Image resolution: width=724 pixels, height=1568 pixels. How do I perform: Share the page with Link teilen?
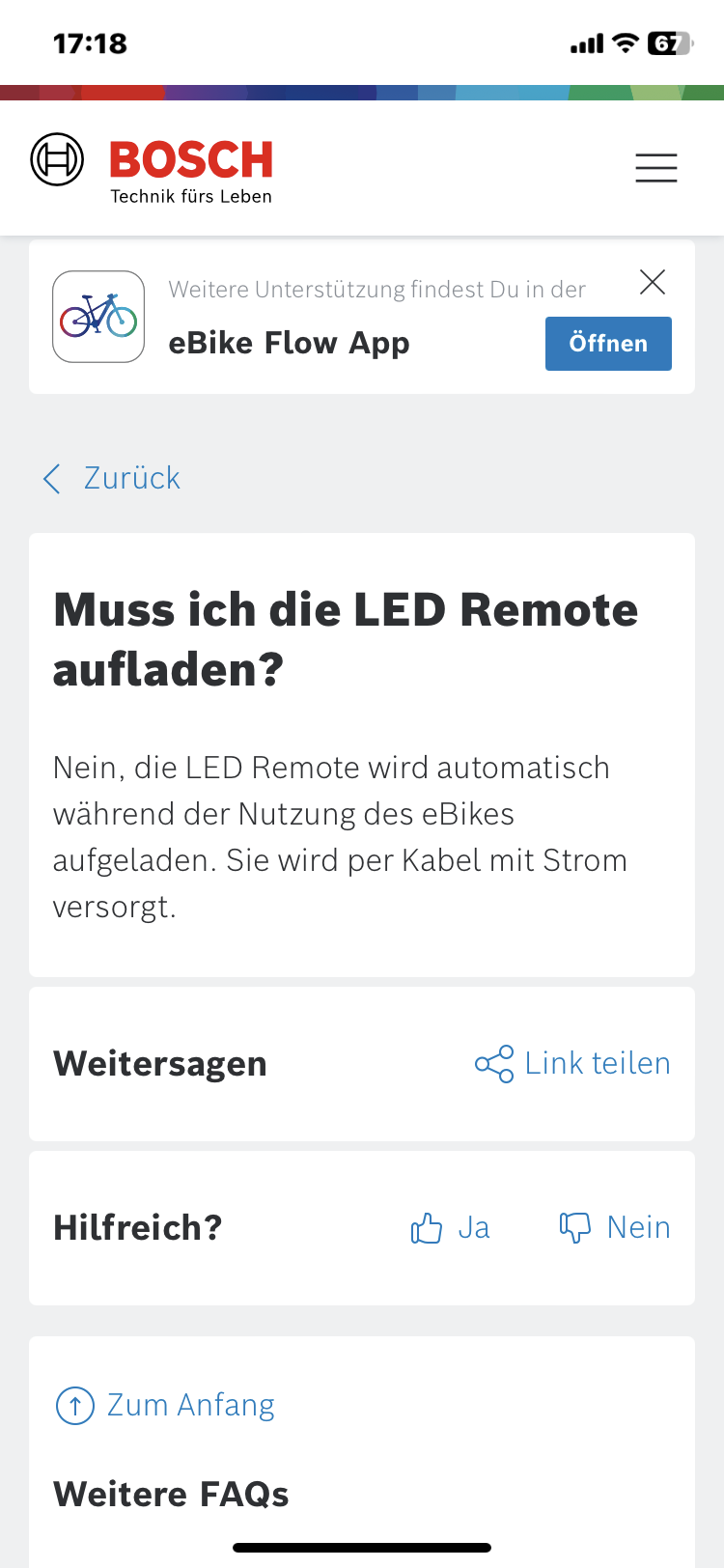[x=573, y=1063]
